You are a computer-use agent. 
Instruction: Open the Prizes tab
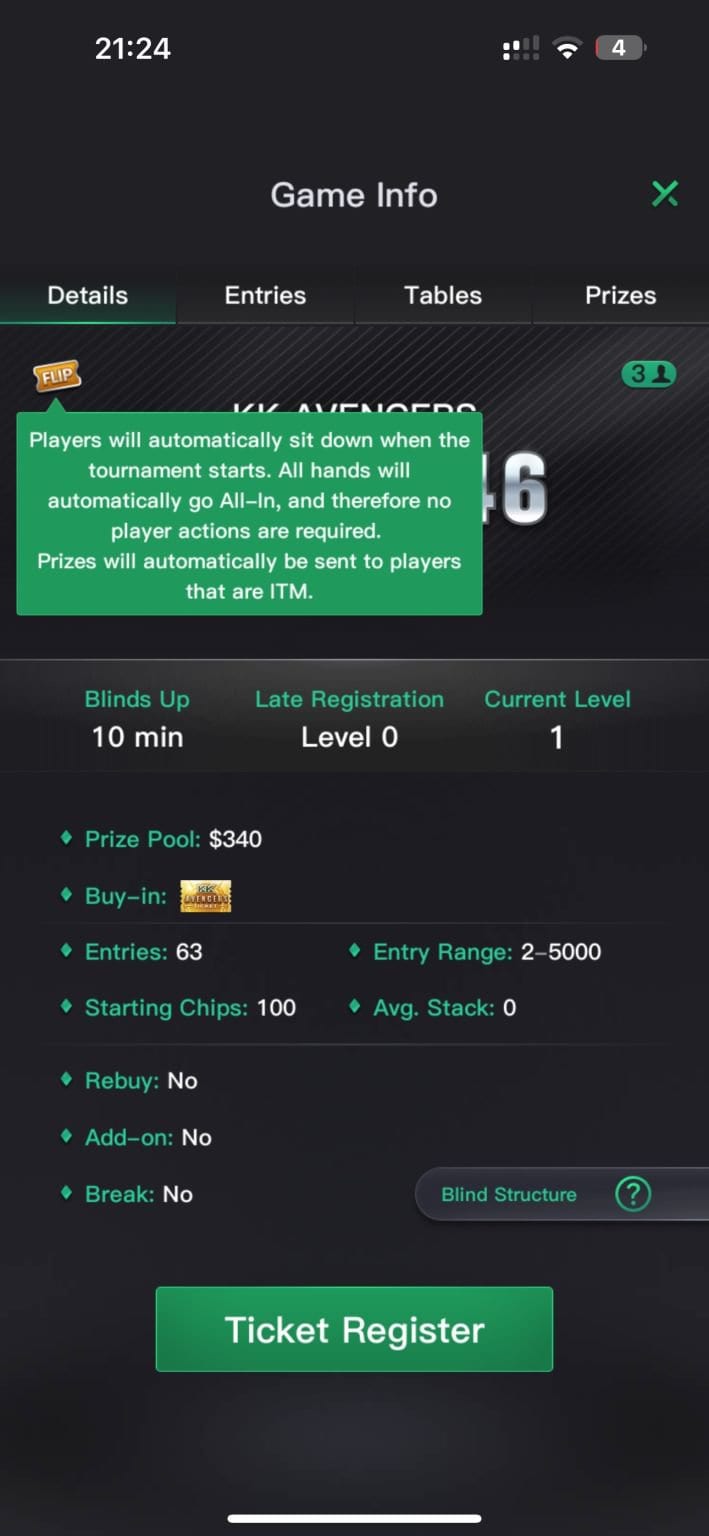(x=620, y=296)
